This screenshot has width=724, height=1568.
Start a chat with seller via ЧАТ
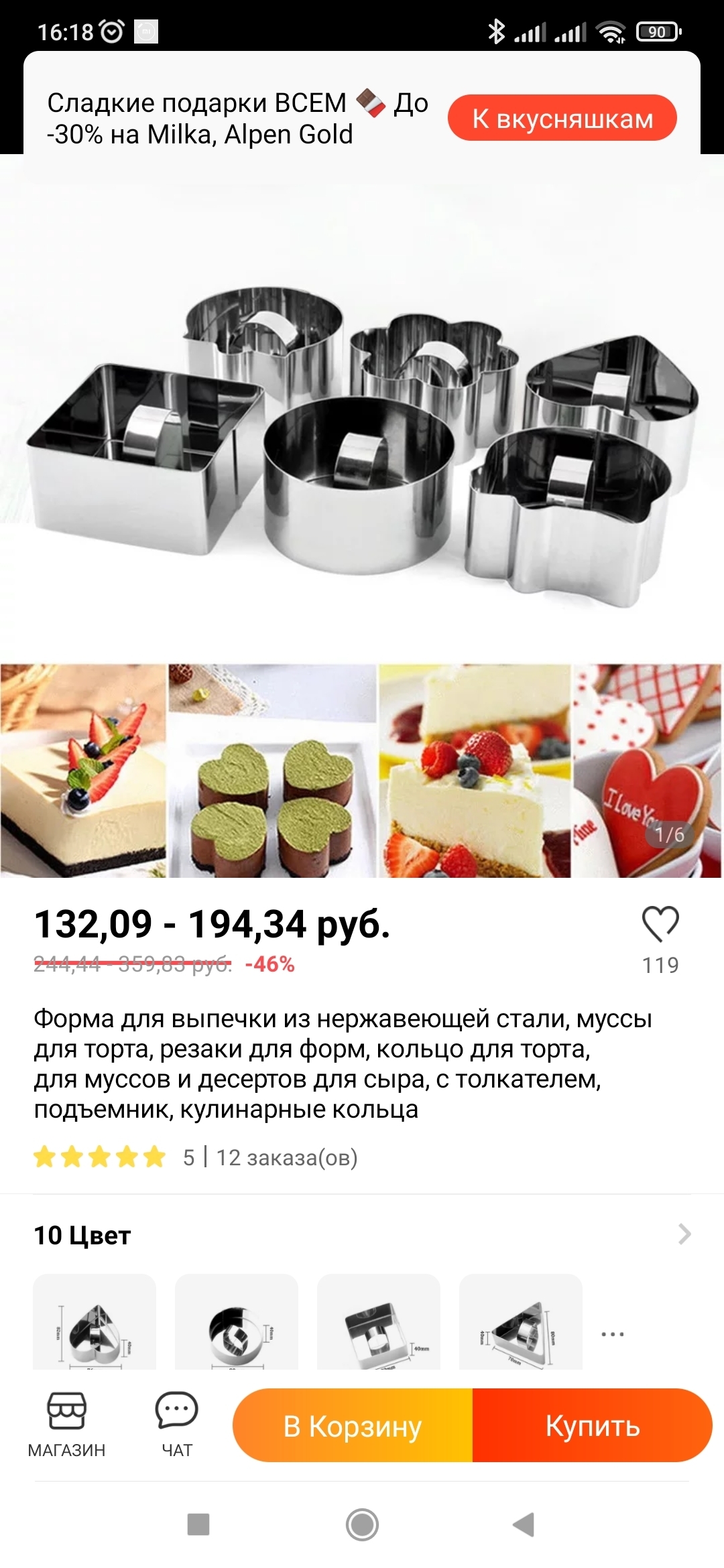point(177,1425)
